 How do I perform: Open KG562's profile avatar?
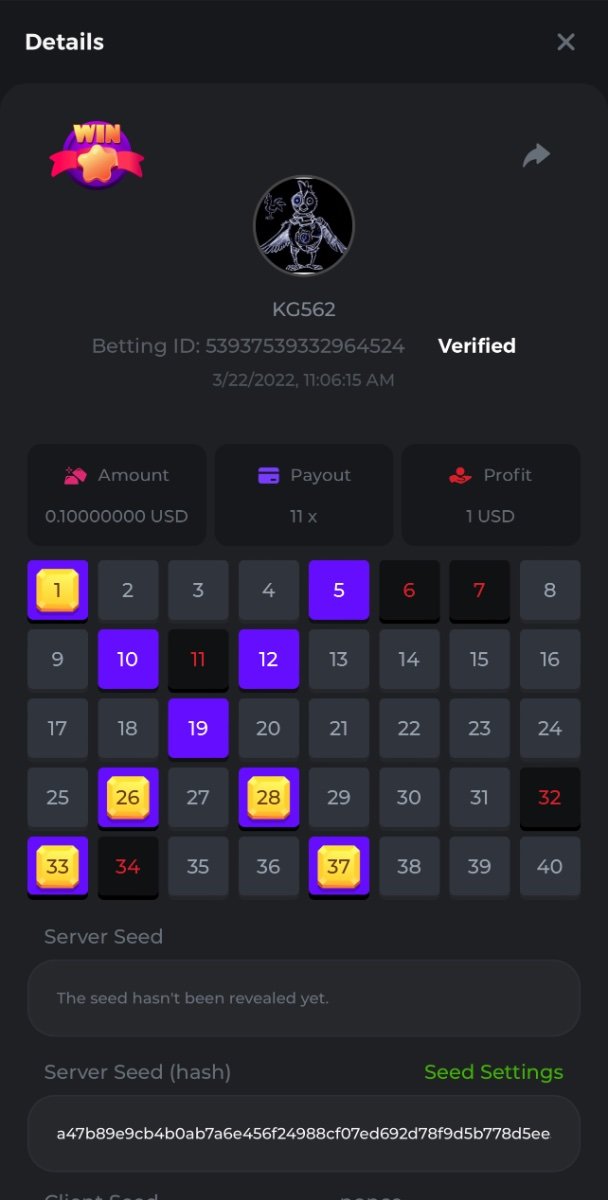pos(304,227)
